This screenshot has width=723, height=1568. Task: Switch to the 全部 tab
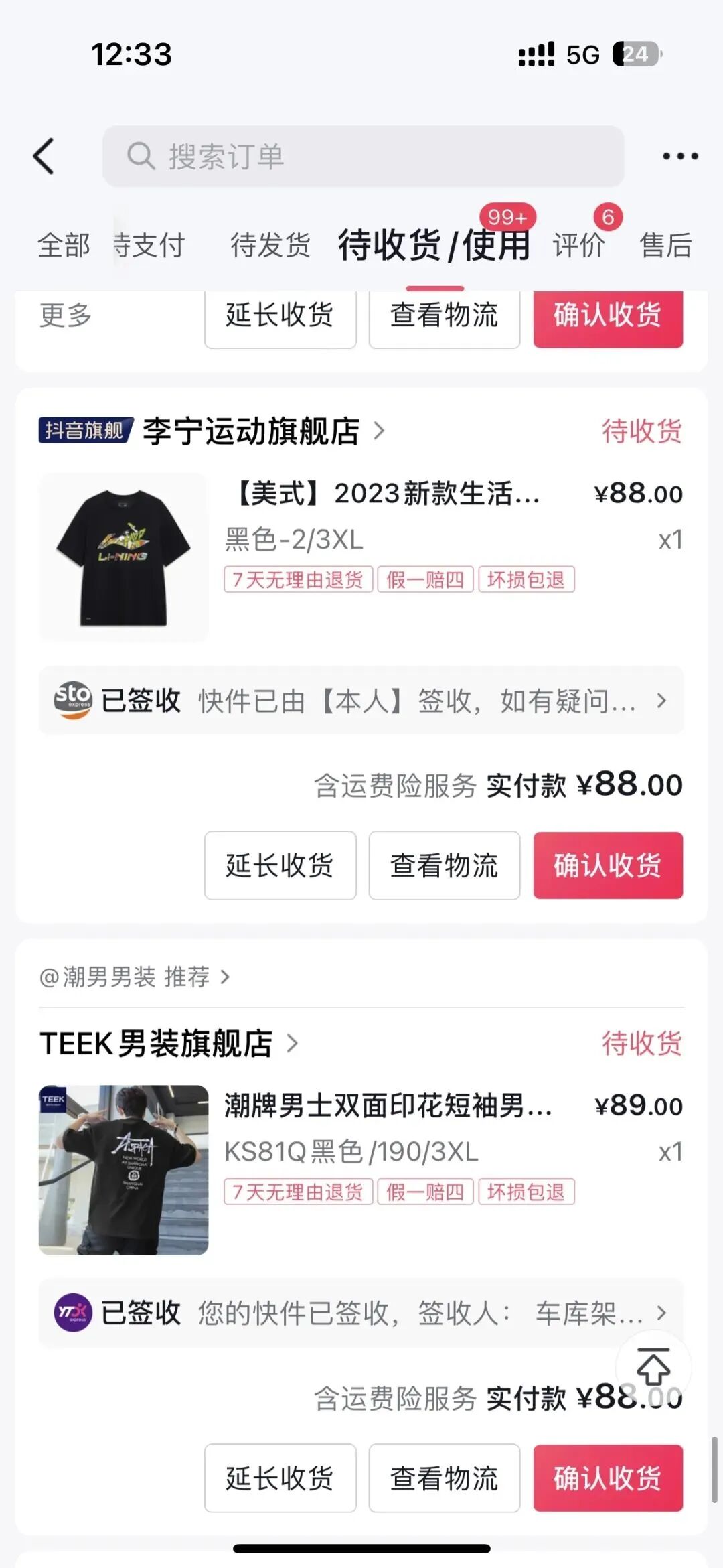point(64,245)
